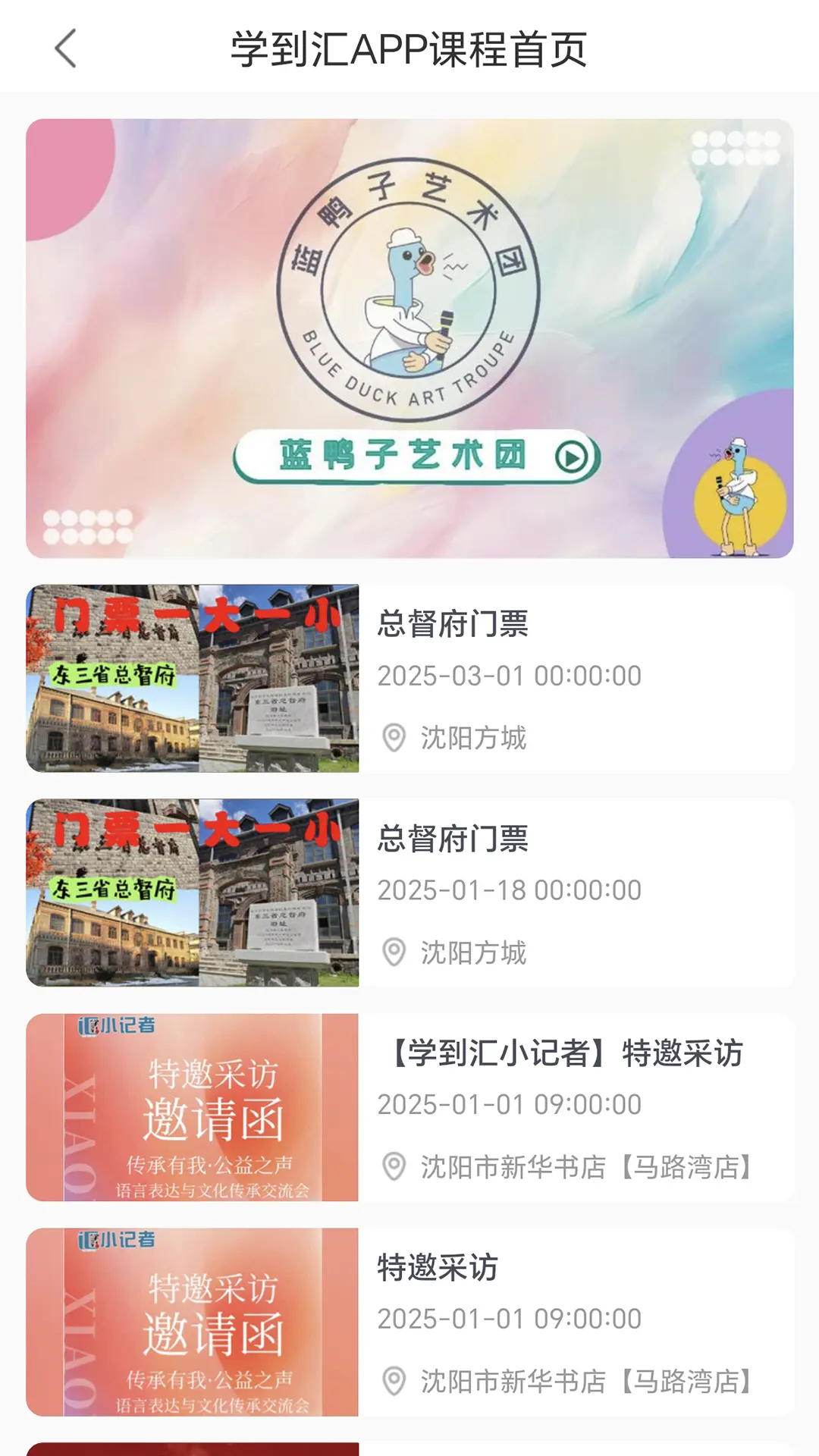Open 【学到汇小记者】特邀采访 course card
This screenshot has width=819, height=1456.
pos(409,1107)
